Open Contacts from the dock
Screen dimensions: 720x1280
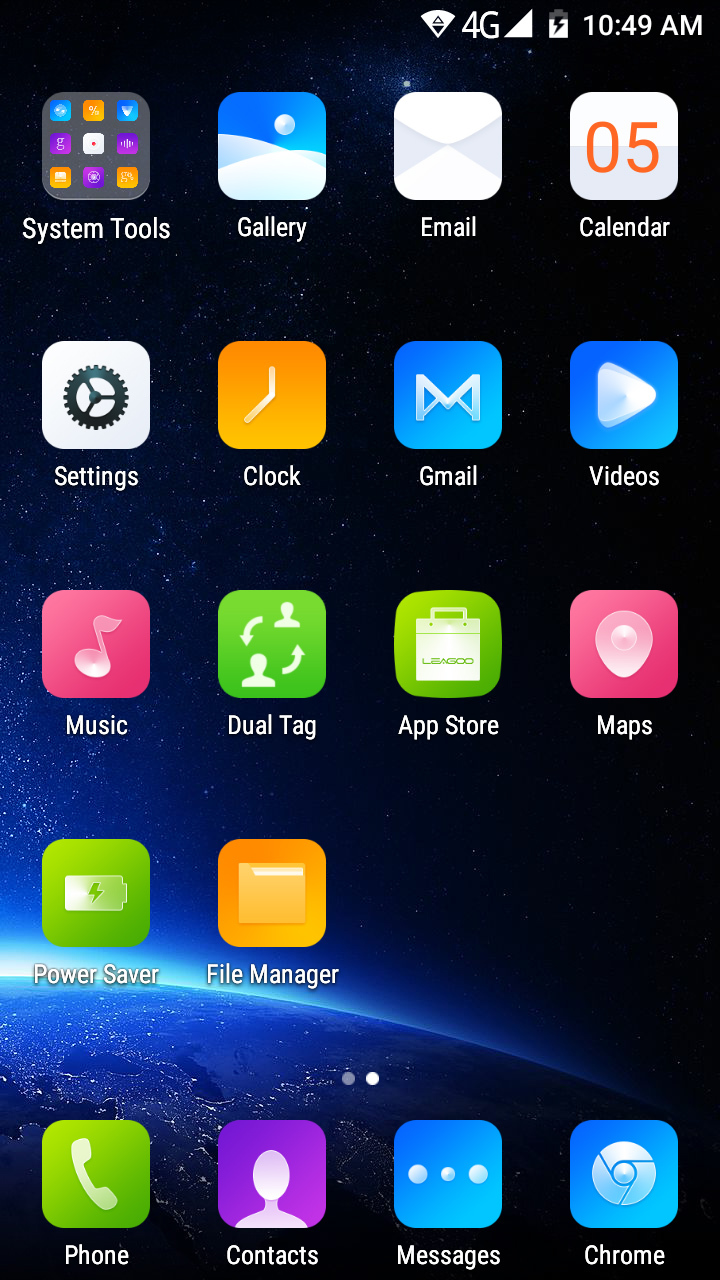[x=272, y=1174]
